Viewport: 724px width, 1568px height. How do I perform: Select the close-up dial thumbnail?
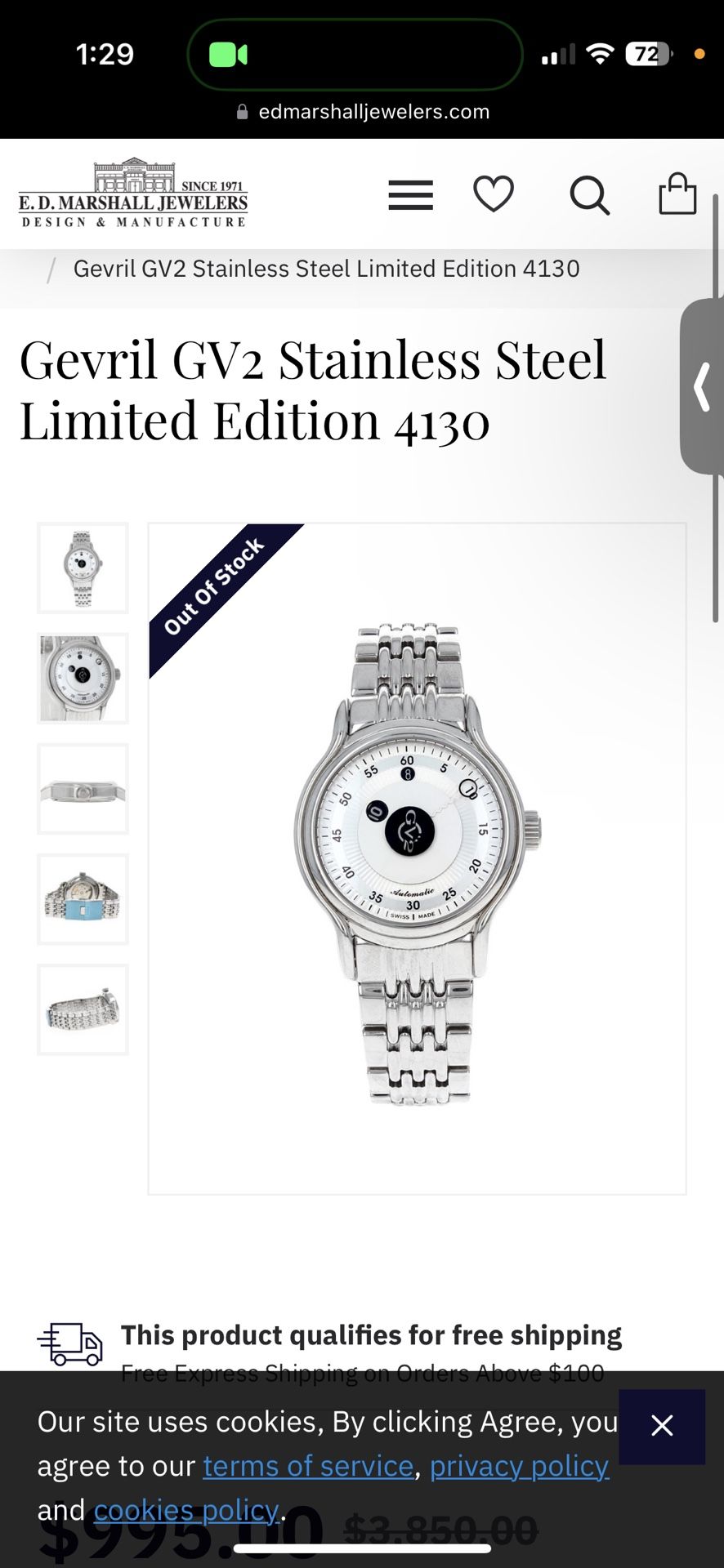83,678
